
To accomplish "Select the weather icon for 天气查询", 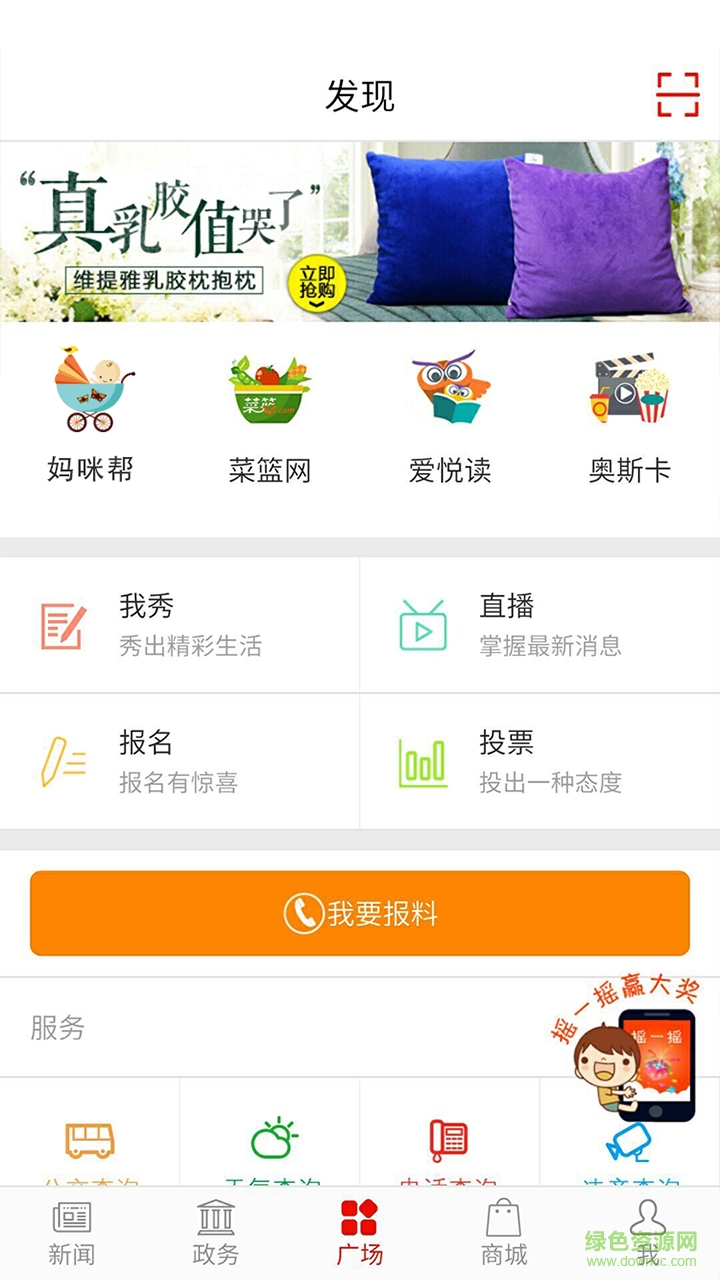I will pyautogui.click(x=269, y=1140).
